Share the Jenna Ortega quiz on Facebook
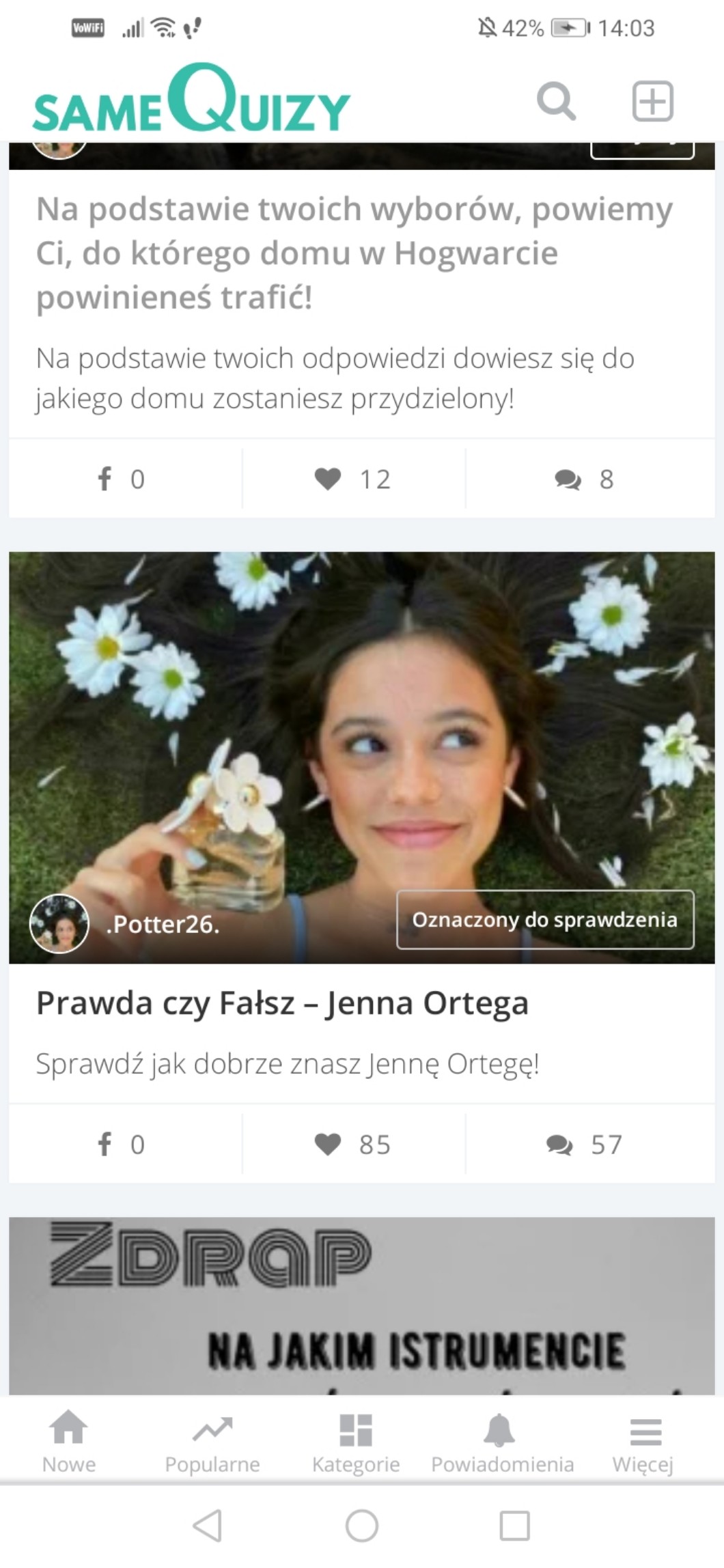 [122, 1144]
